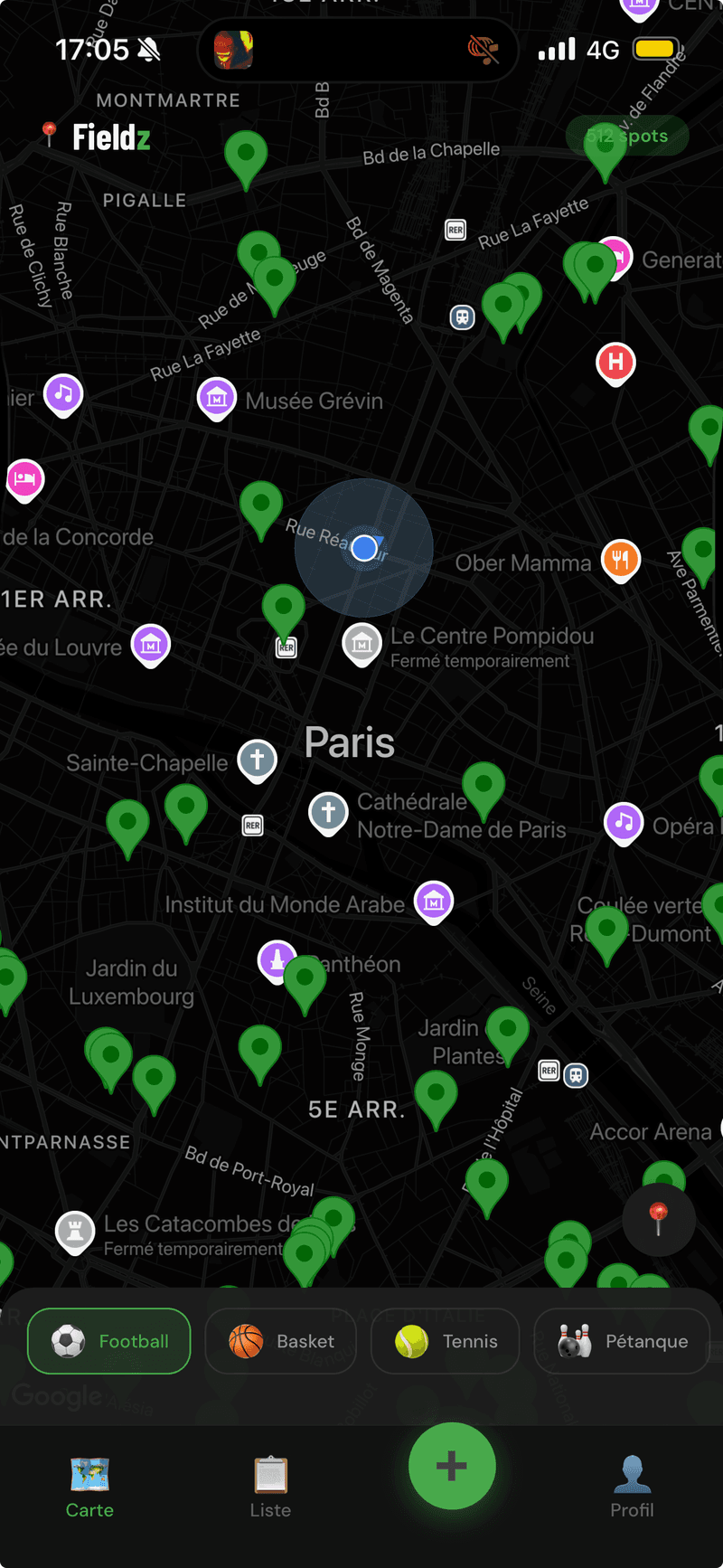723x1568 pixels.
Task: Show Tennis courts on the map
Action: coord(446,1341)
